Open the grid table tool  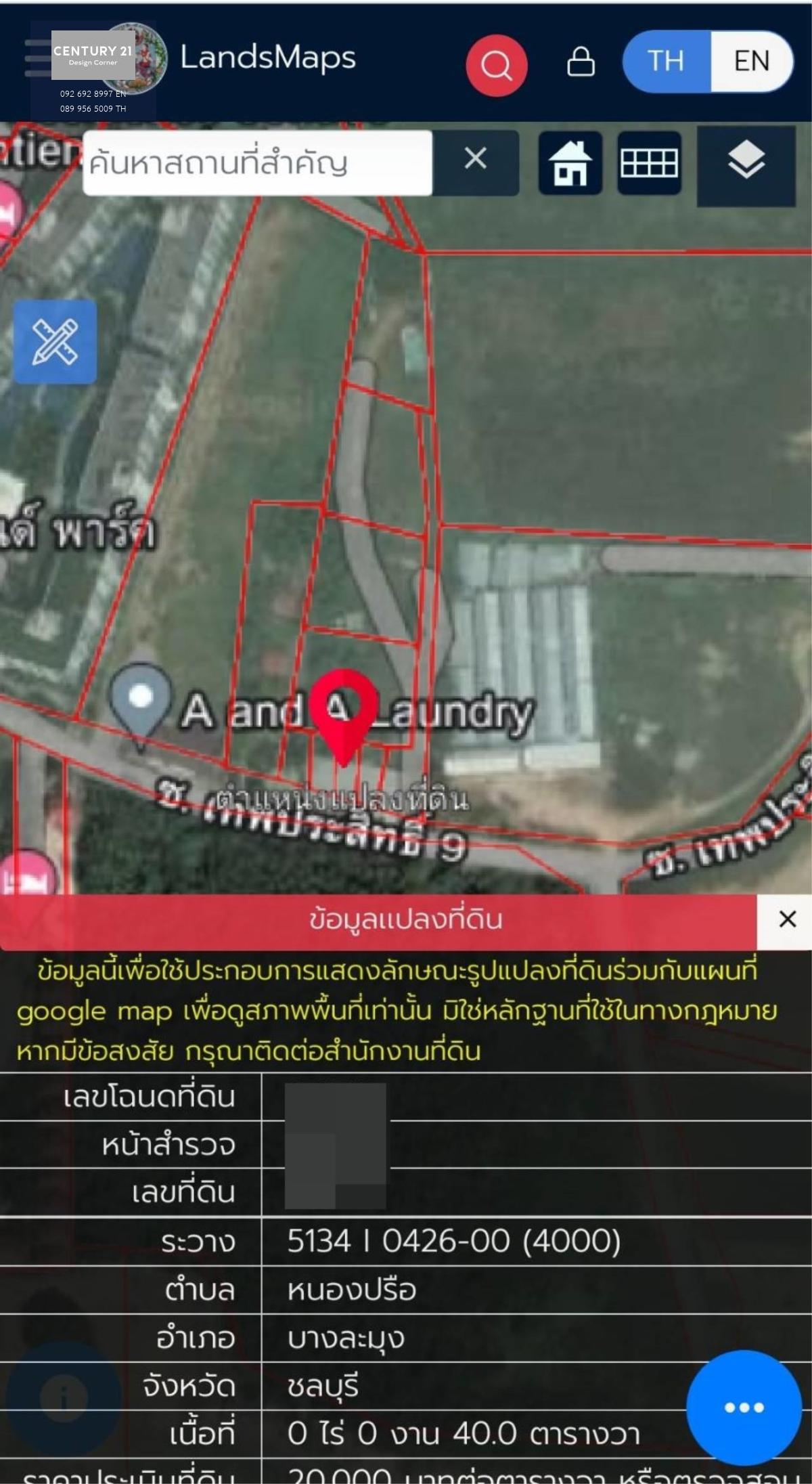pyautogui.click(x=649, y=163)
